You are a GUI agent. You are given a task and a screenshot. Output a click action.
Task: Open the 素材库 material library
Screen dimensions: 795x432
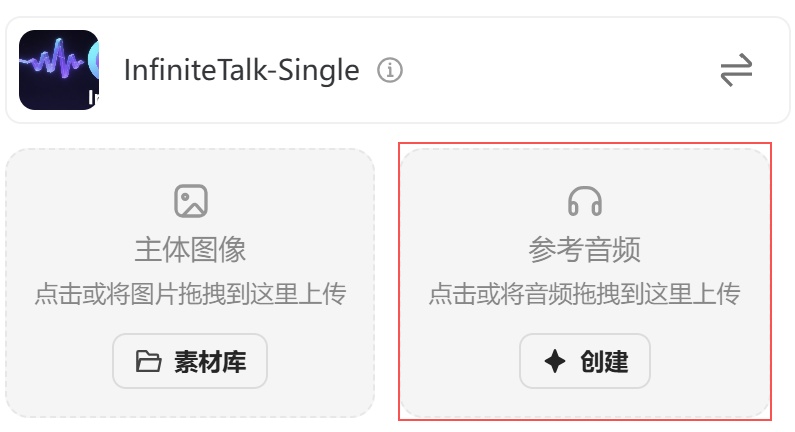(190, 361)
